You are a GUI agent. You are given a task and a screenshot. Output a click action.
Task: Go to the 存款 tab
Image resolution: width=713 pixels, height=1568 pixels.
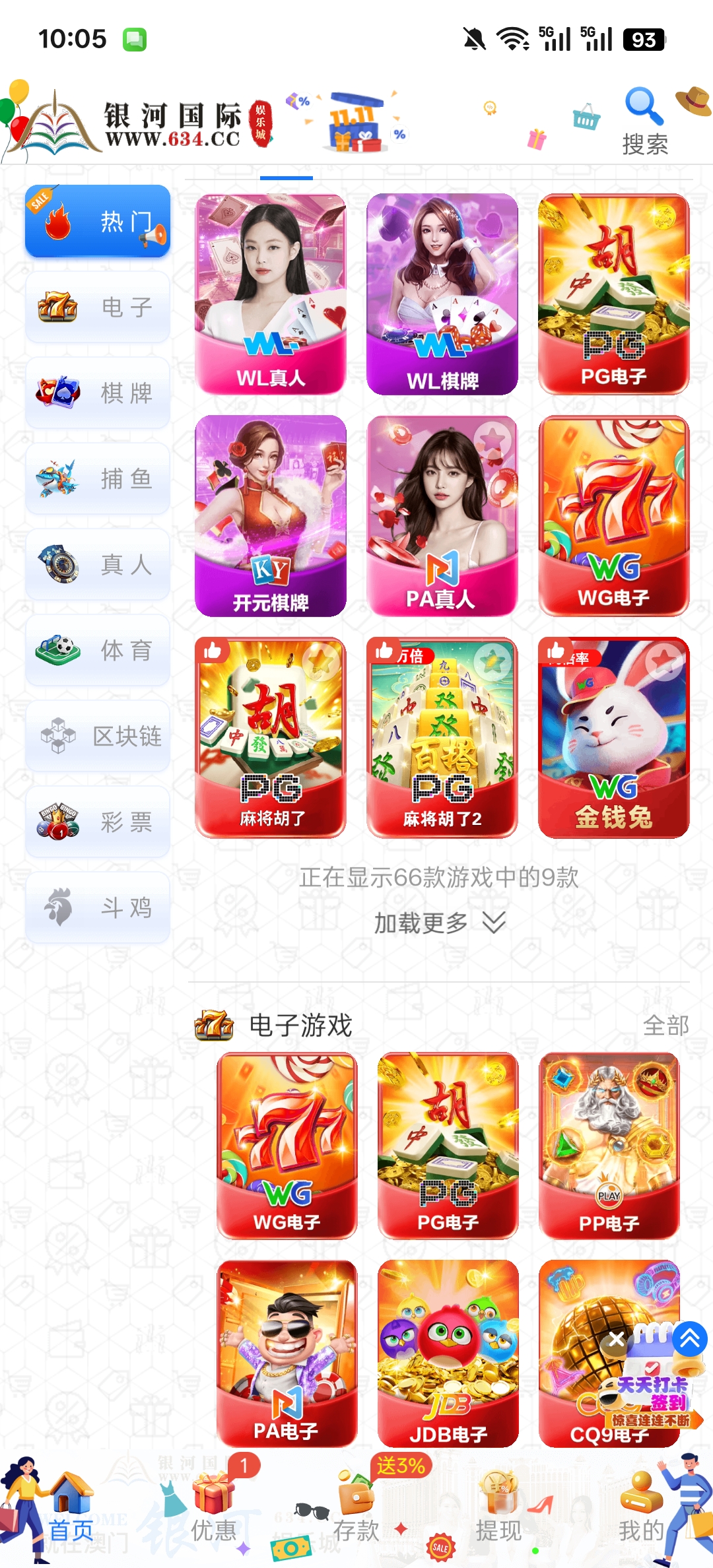pyautogui.click(x=356, y=1511)
